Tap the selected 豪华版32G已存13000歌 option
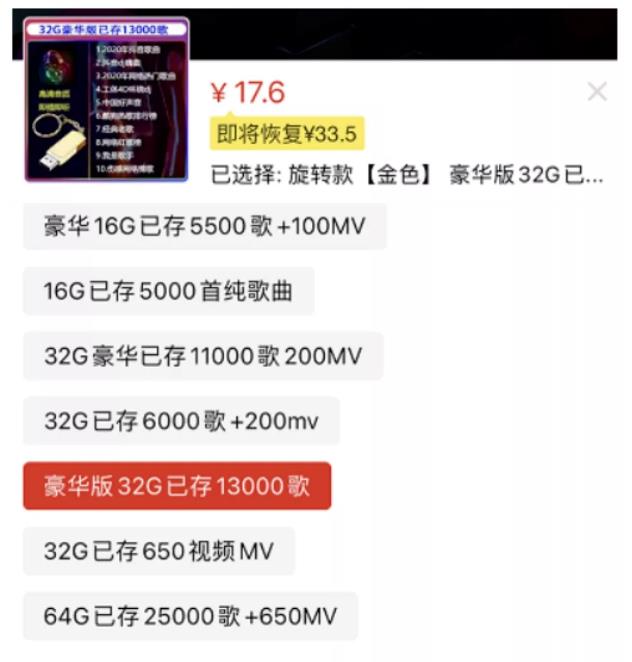 click(x=177, y=486)
